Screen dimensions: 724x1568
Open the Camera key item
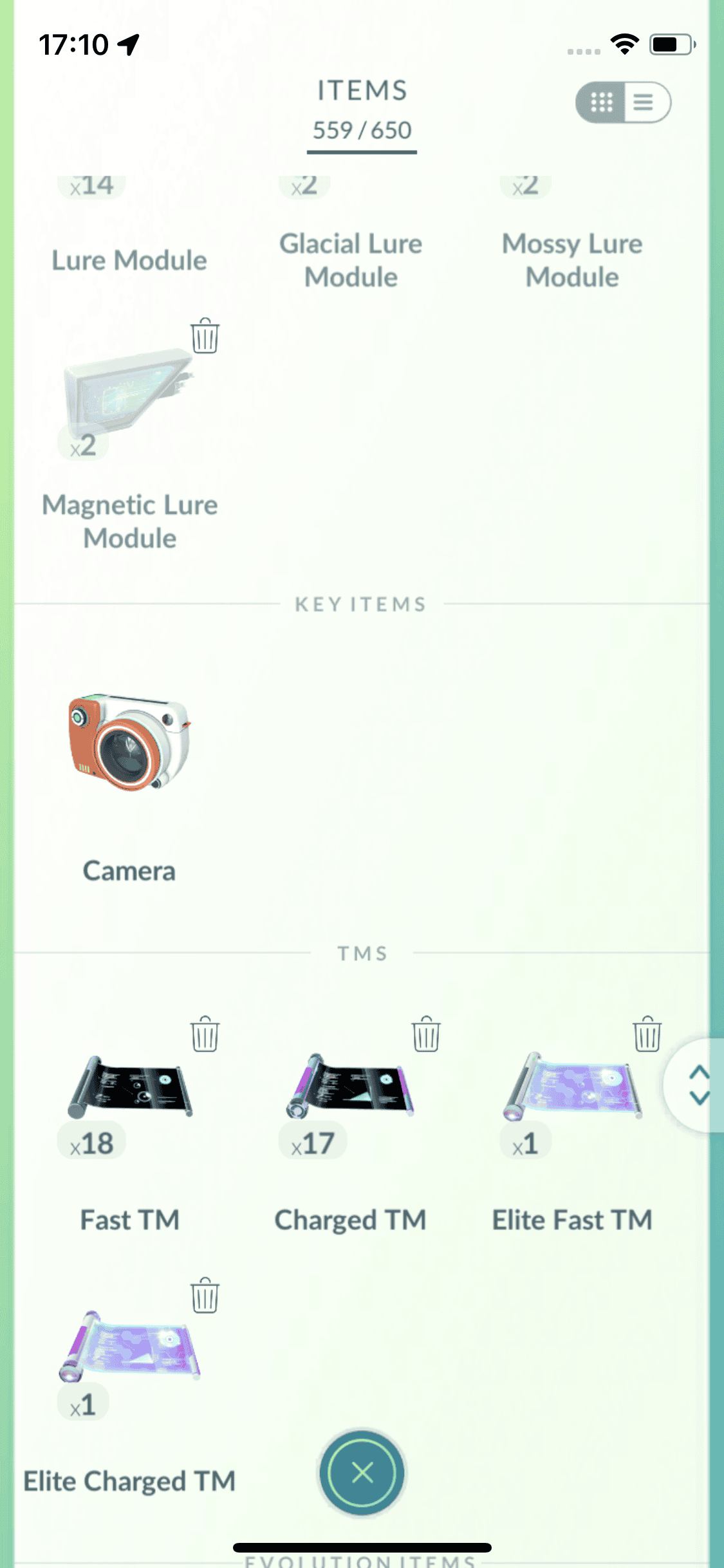(x=129, y=743)
